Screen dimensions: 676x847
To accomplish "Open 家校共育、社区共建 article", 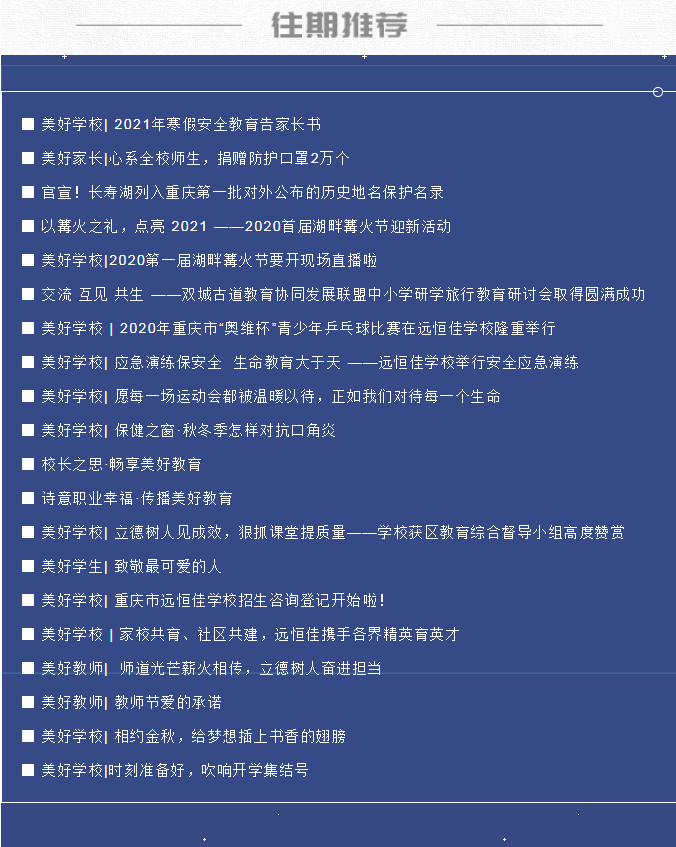I will [249, 634].
